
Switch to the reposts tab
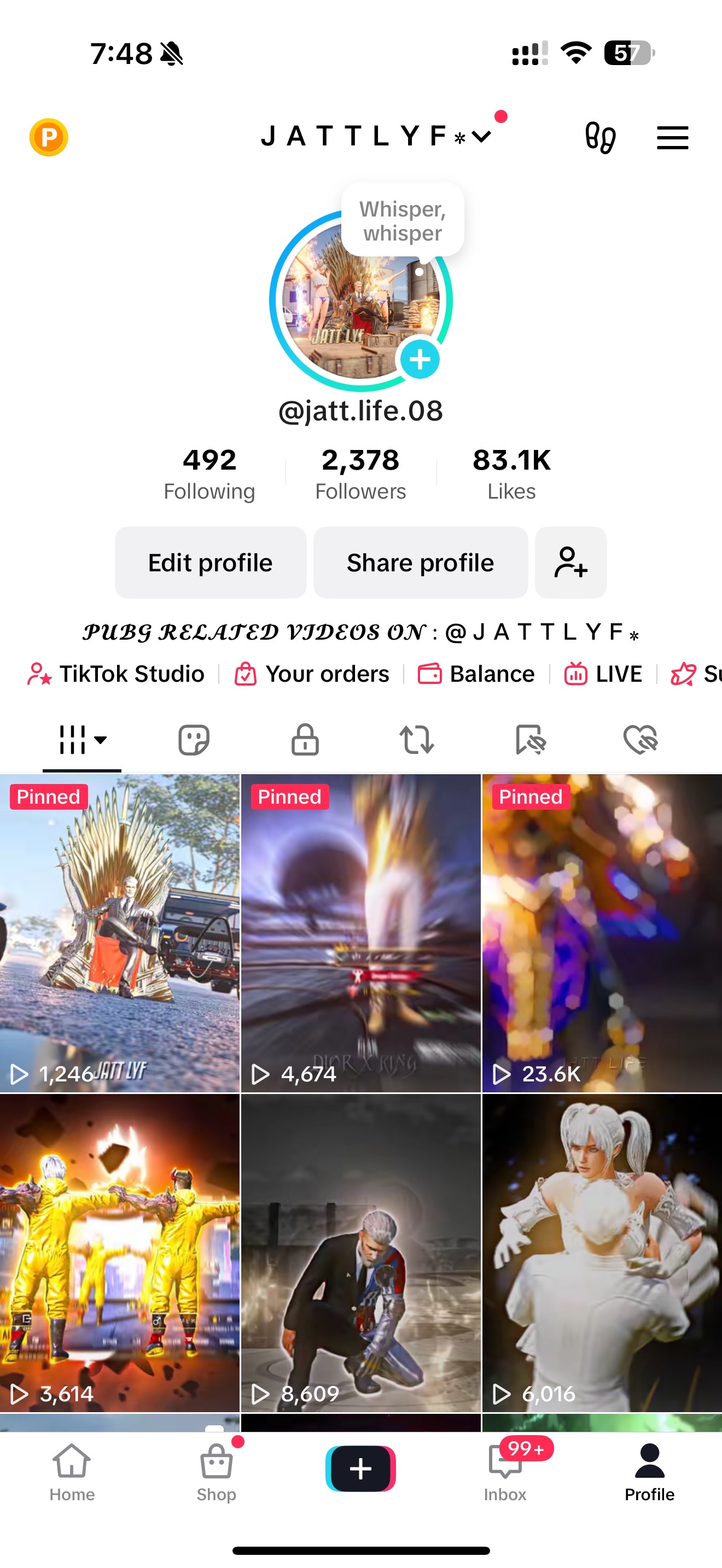[x=416, y=740]
